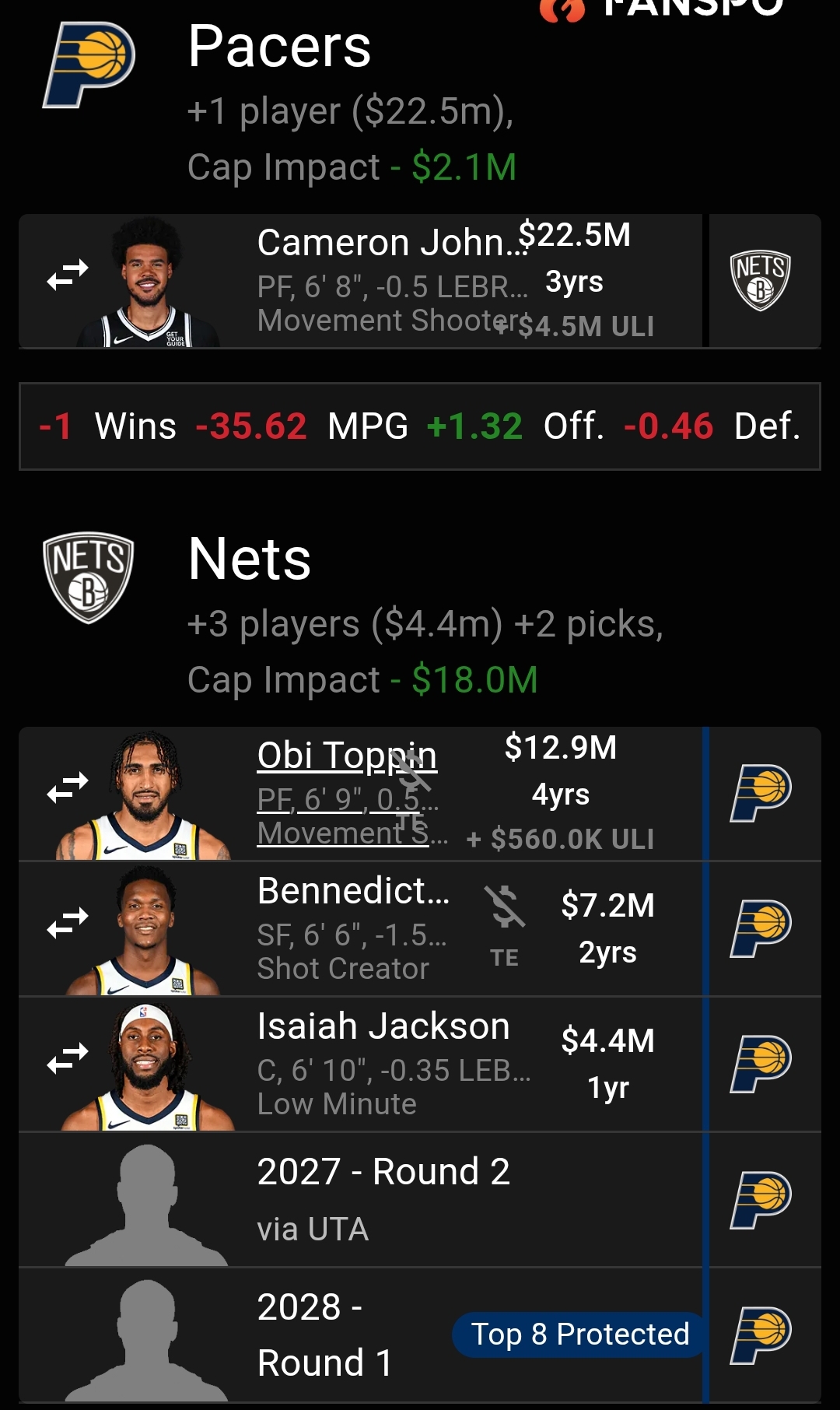Tap the swap arrows beside Obi Toppin
840x1410 pixels.
(x=68, y=788)
